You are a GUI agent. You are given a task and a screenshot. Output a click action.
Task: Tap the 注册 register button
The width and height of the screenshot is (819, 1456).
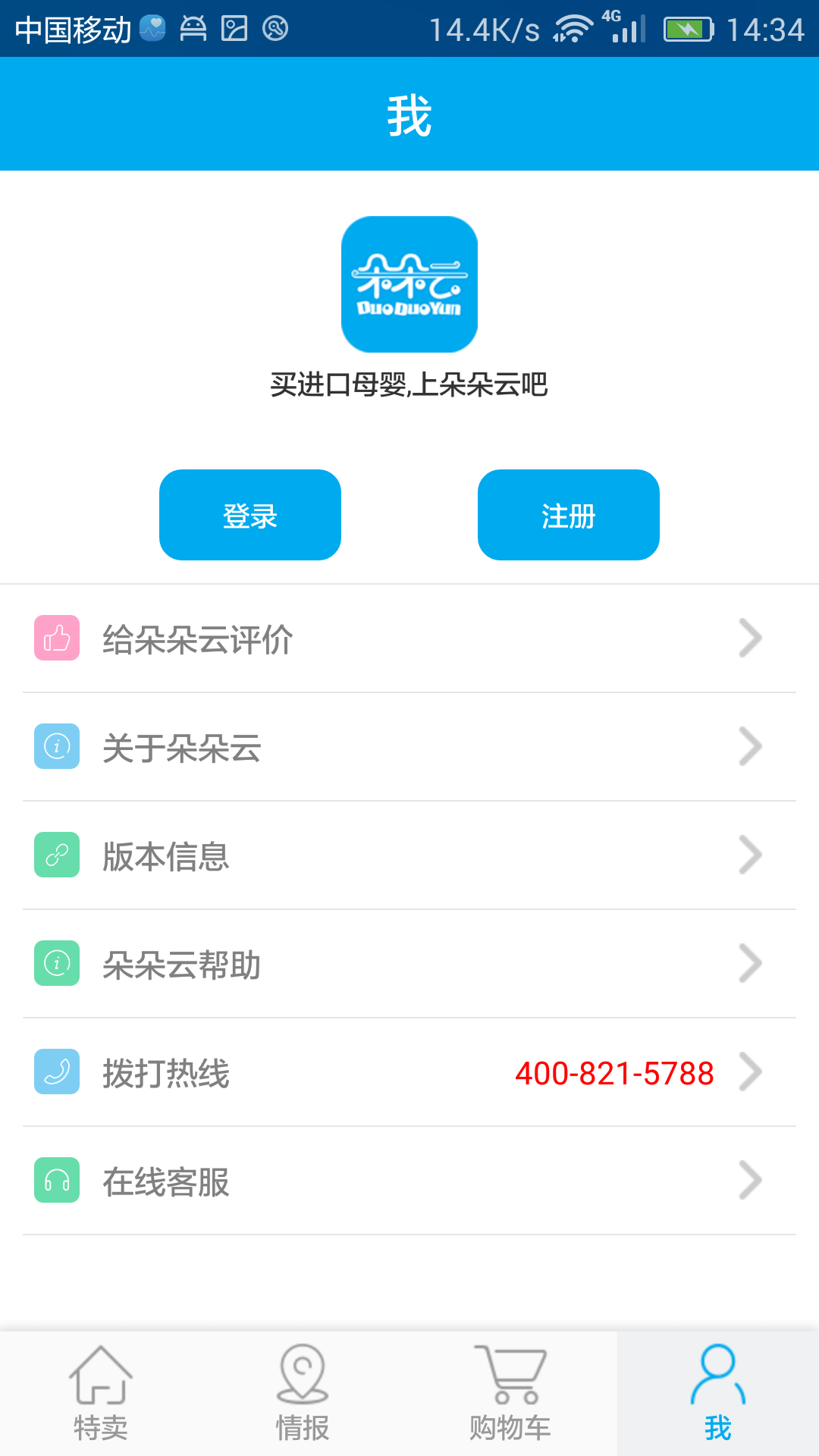point(569,515)
